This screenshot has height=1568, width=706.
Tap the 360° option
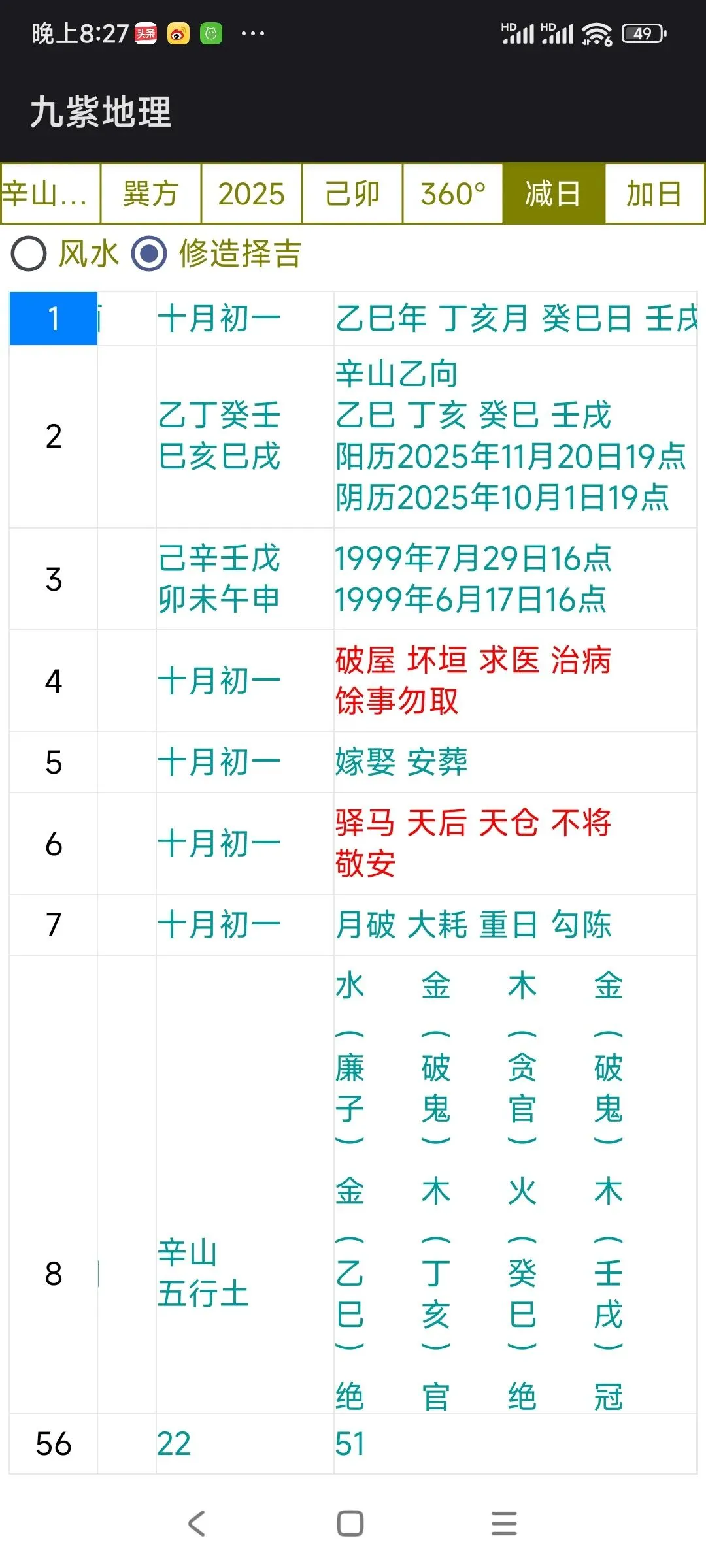[453, 193]
